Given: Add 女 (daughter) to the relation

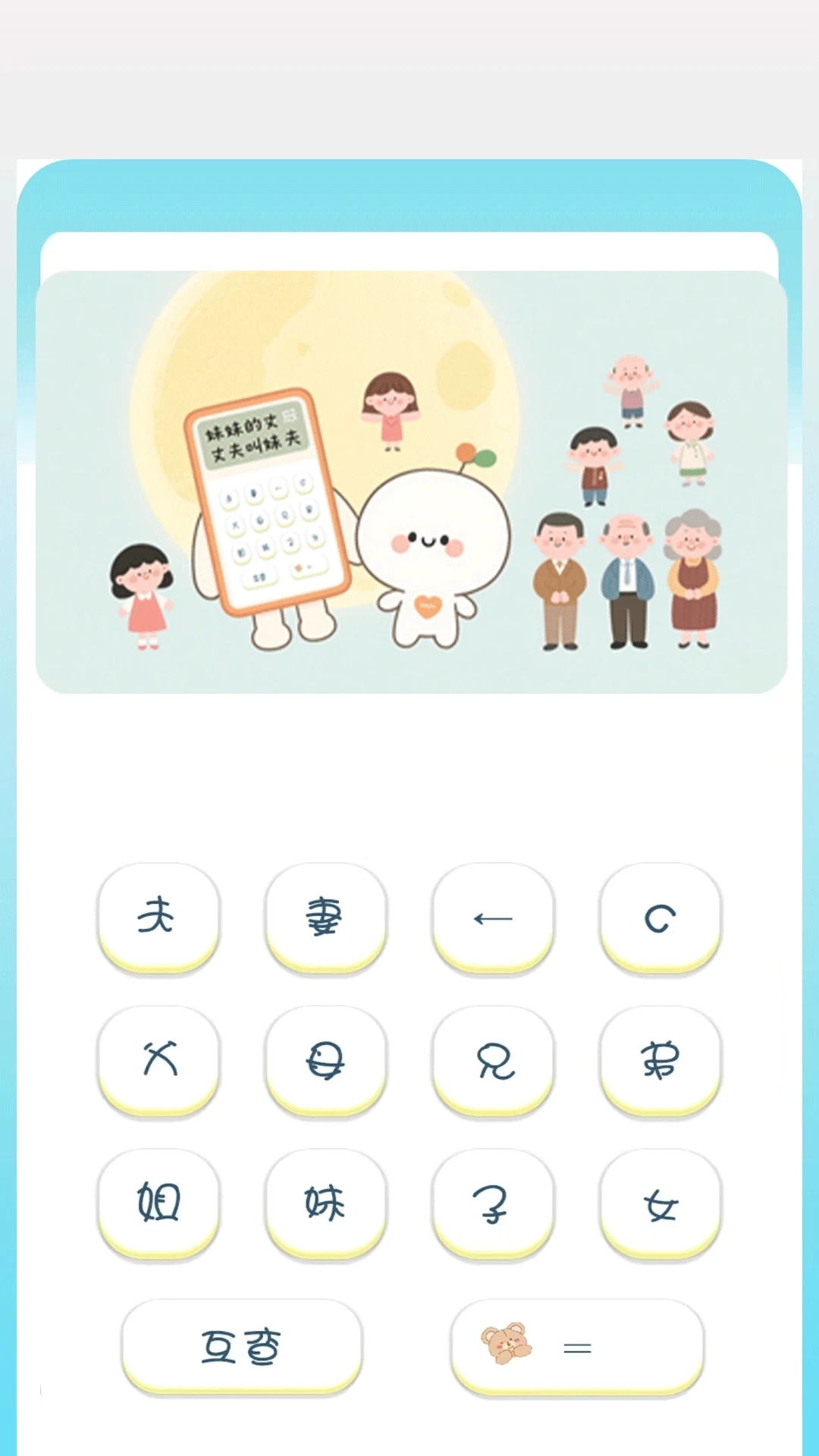Looking at the screenshot, I should pyautogui.click(x=660, y=1203).
